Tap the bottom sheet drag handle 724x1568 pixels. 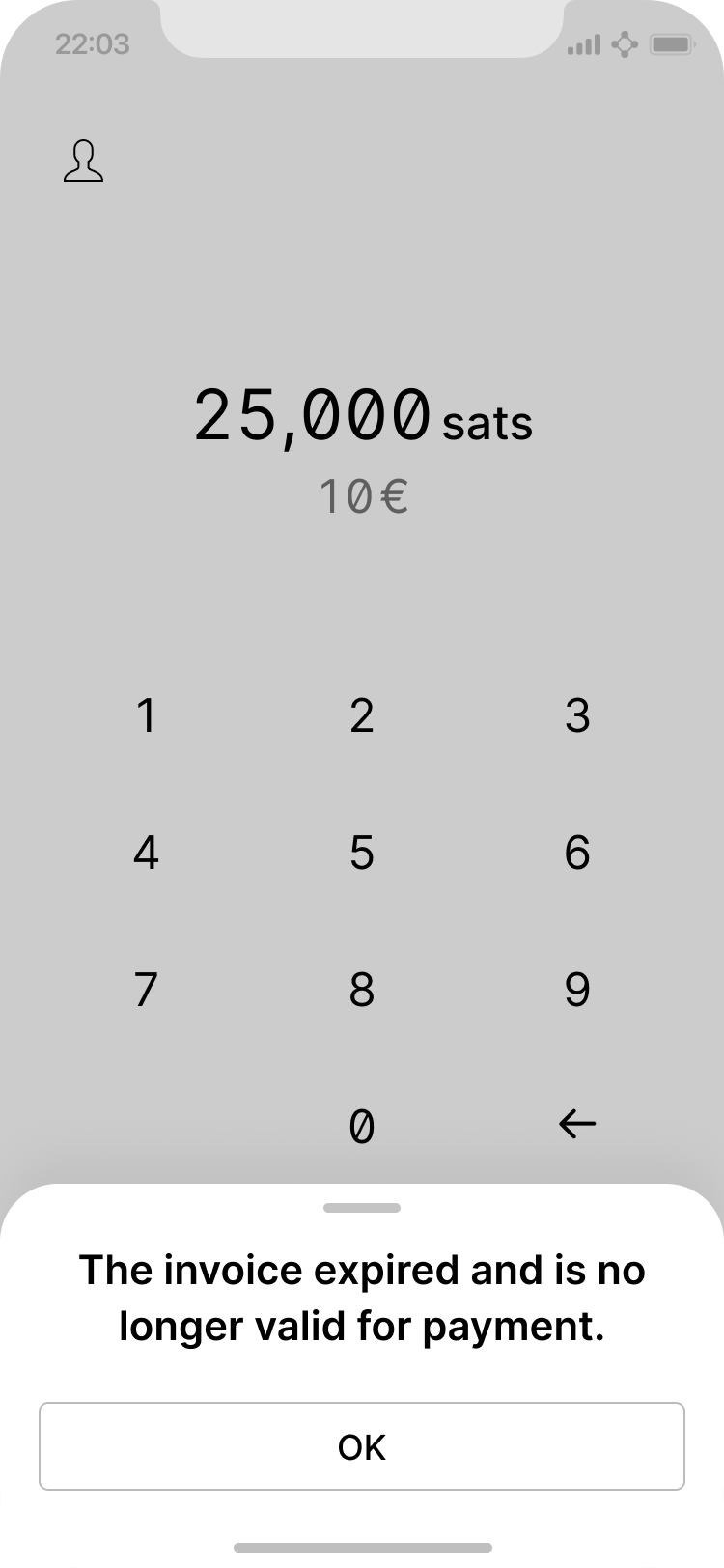pos(362,1208)
